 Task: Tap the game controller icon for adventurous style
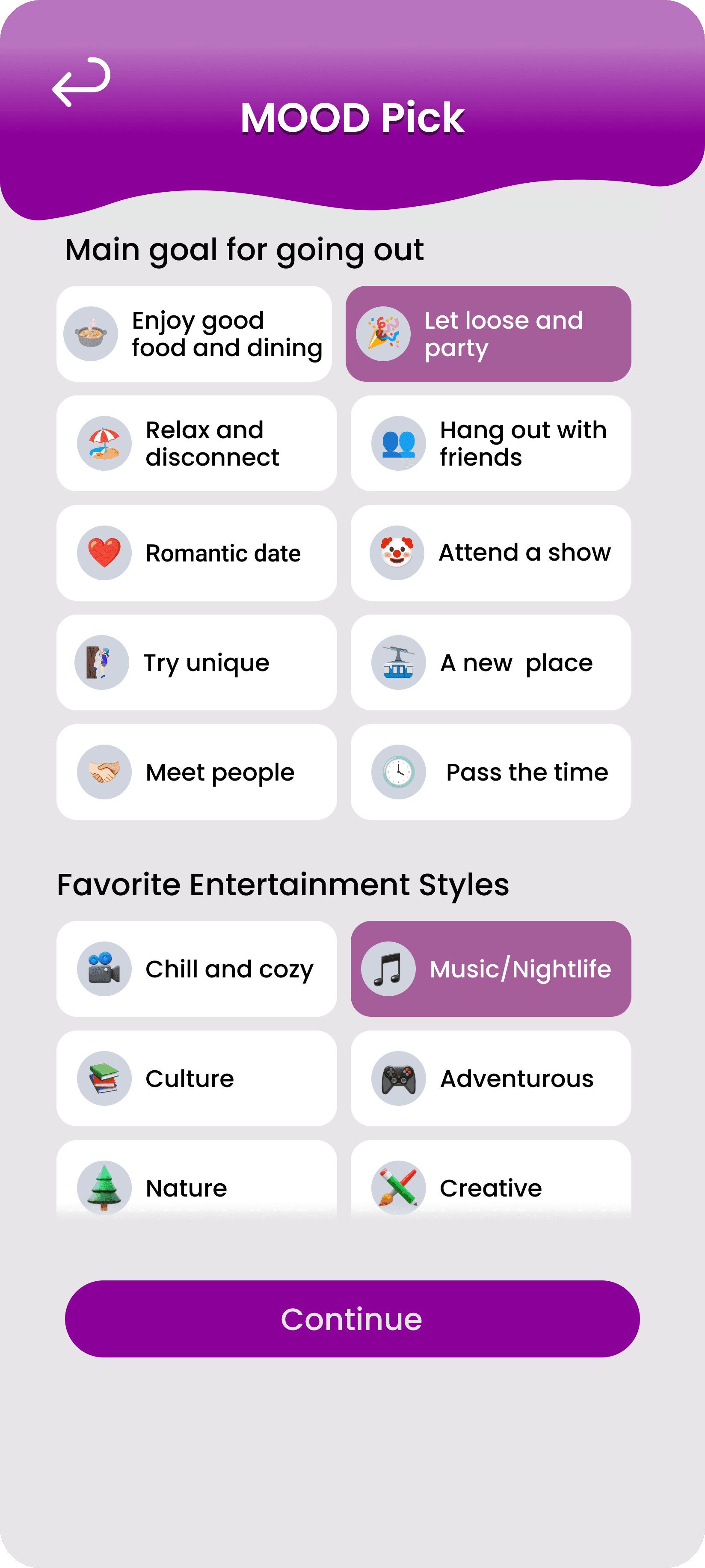coord(397,1078)
